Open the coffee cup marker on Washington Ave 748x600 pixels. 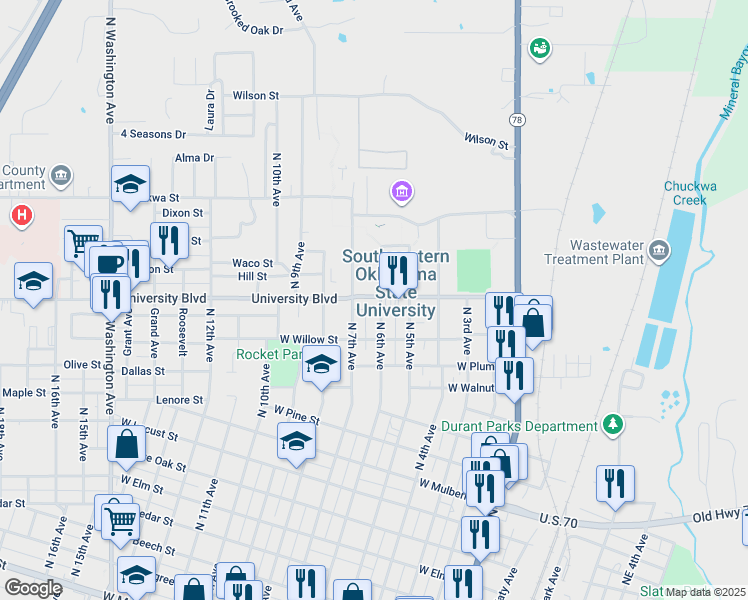pos(109,263)
